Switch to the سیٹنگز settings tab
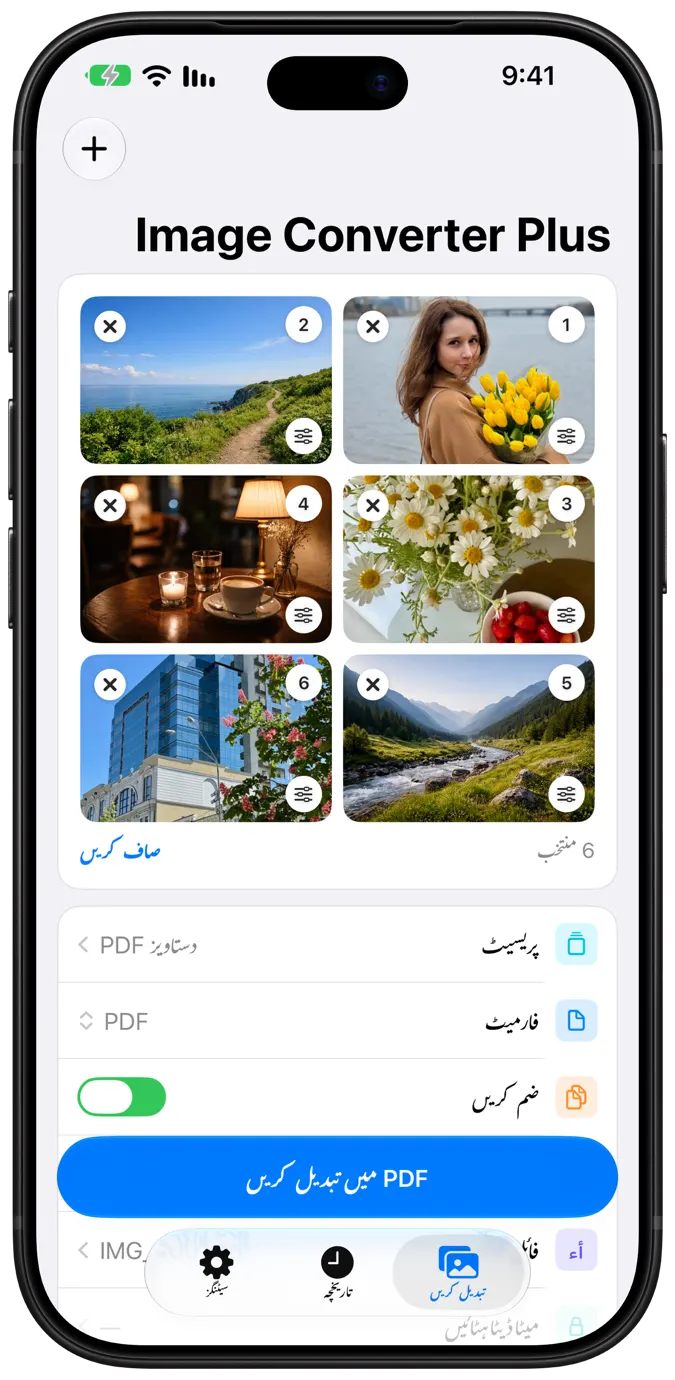Viewport: 675px width, 1380px height. click(217, 1272)
